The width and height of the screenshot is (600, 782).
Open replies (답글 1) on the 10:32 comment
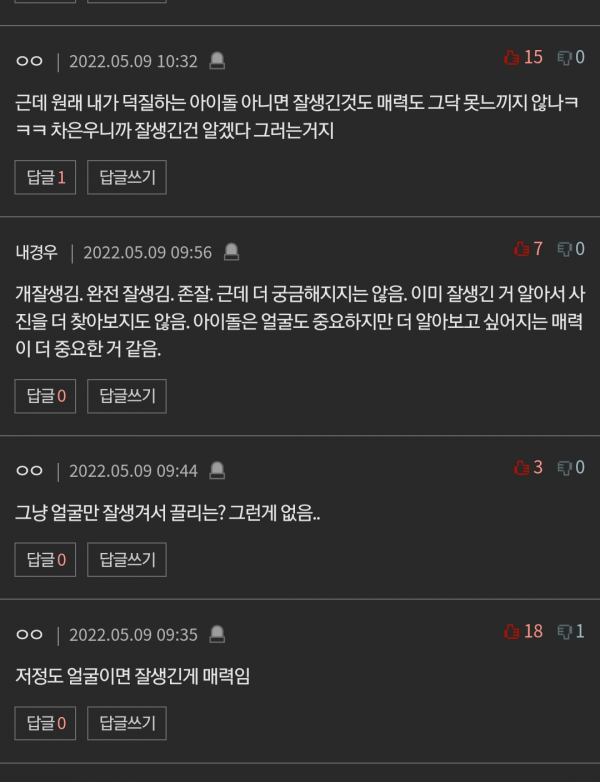coord(46,178)
